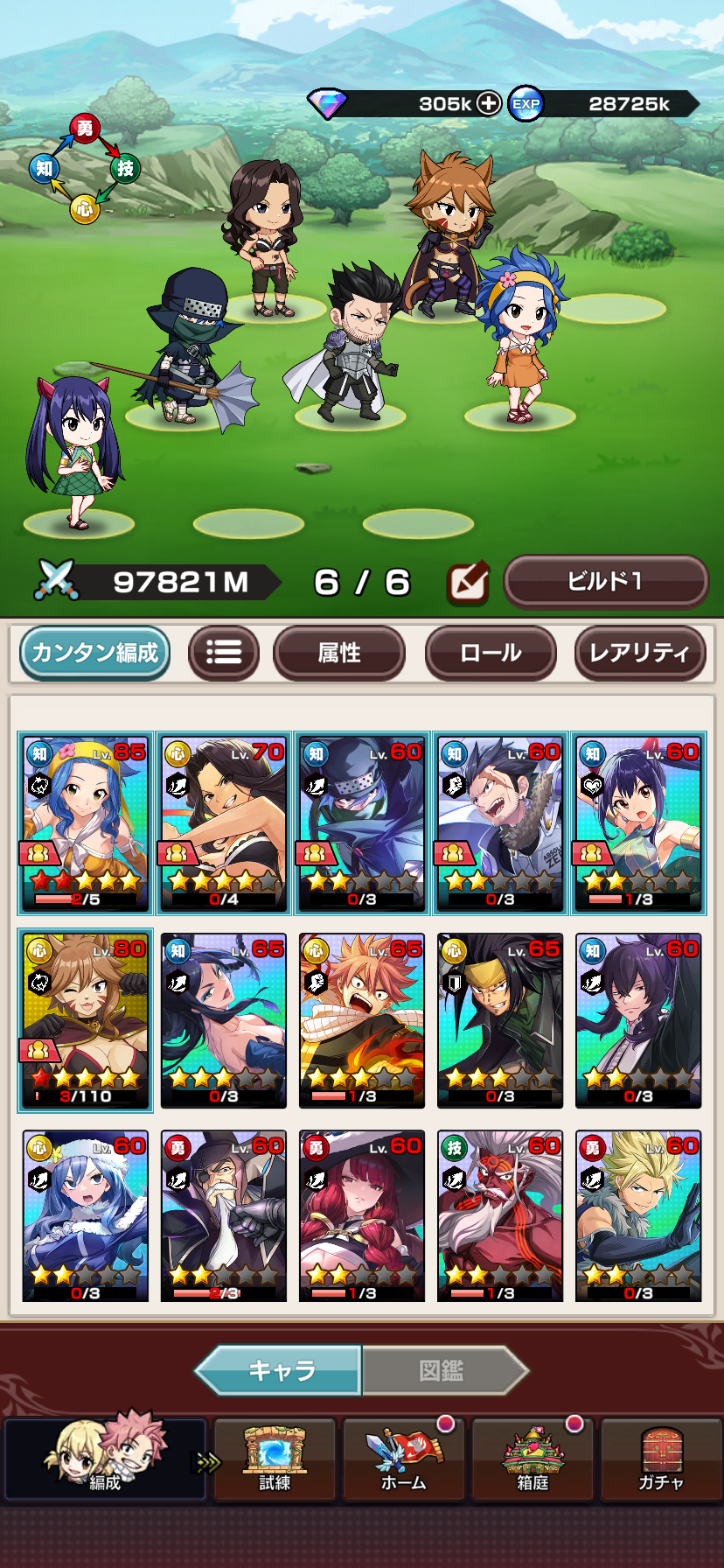This screenshot has height=1568, width=724.
Task: Filter characters by ロール
Action: (x=491, y=653)
